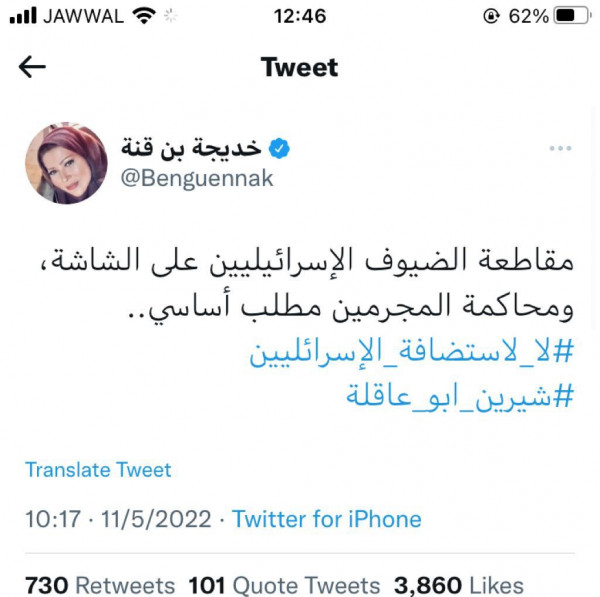Screen dimensions: 600x597
Task: Open hashtag #لا_لاستضافة_الإسرائليين
Action: 410,353
